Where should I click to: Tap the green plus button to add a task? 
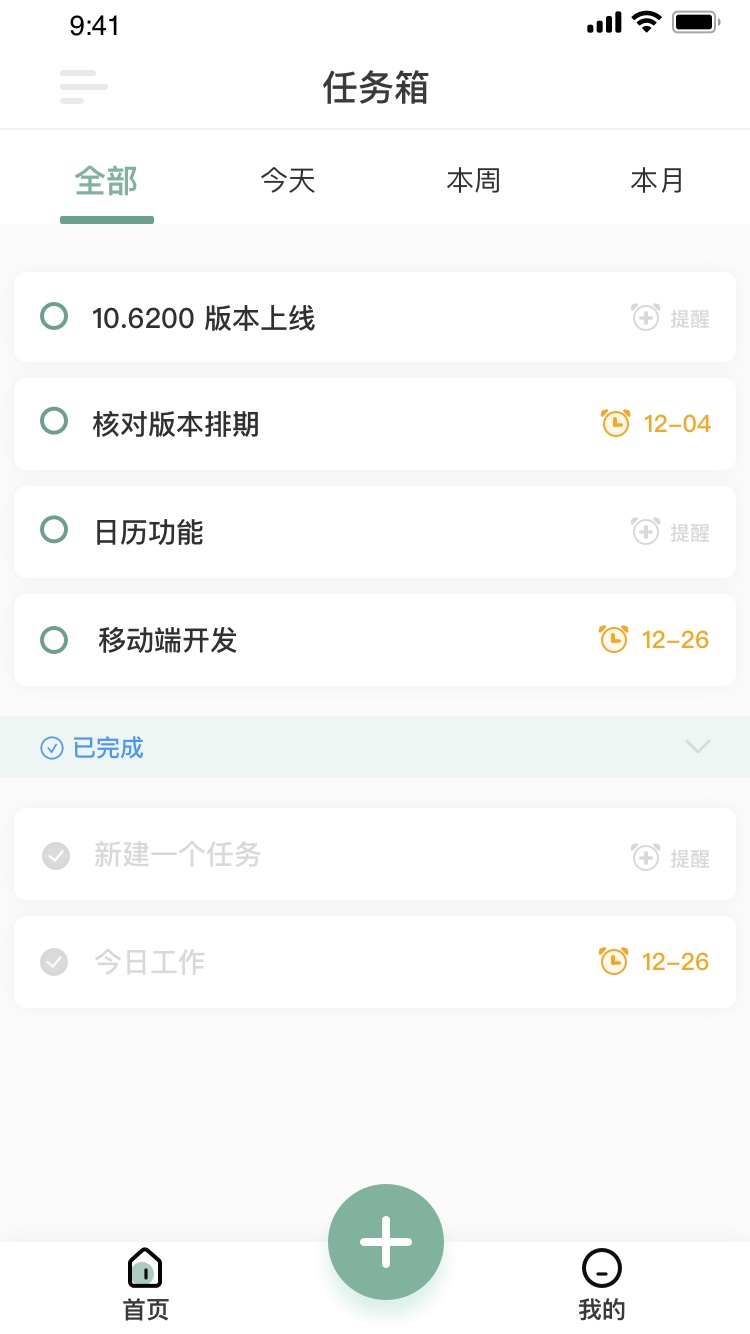pos(385,1241)
